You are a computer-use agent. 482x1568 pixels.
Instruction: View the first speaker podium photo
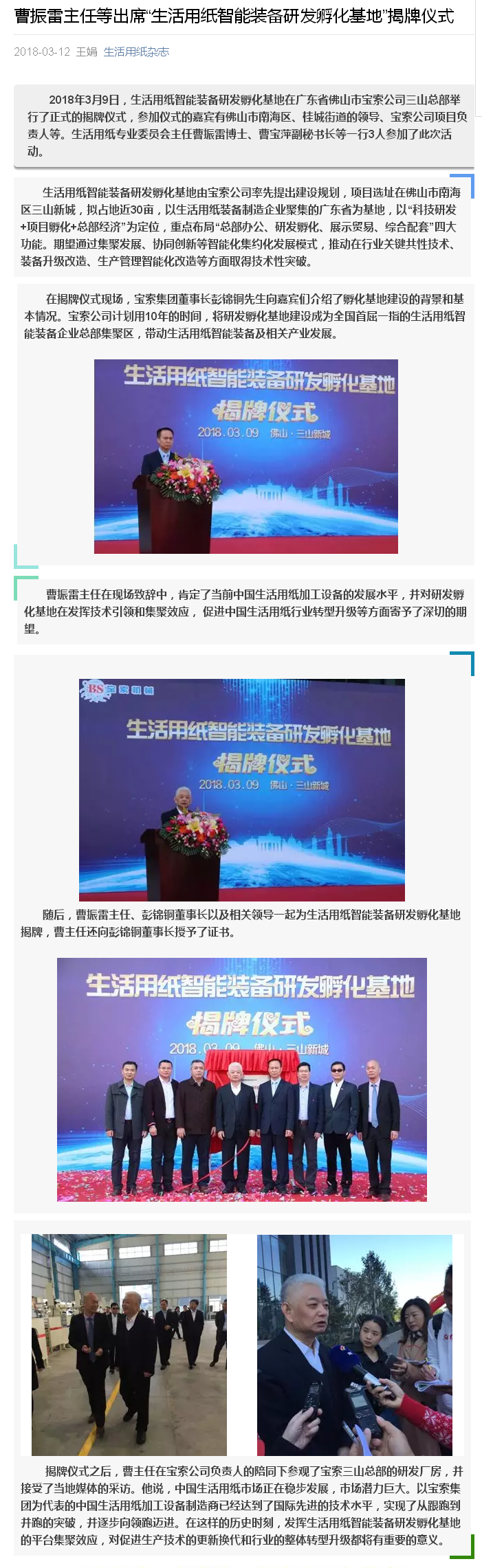tap(245, 456)
